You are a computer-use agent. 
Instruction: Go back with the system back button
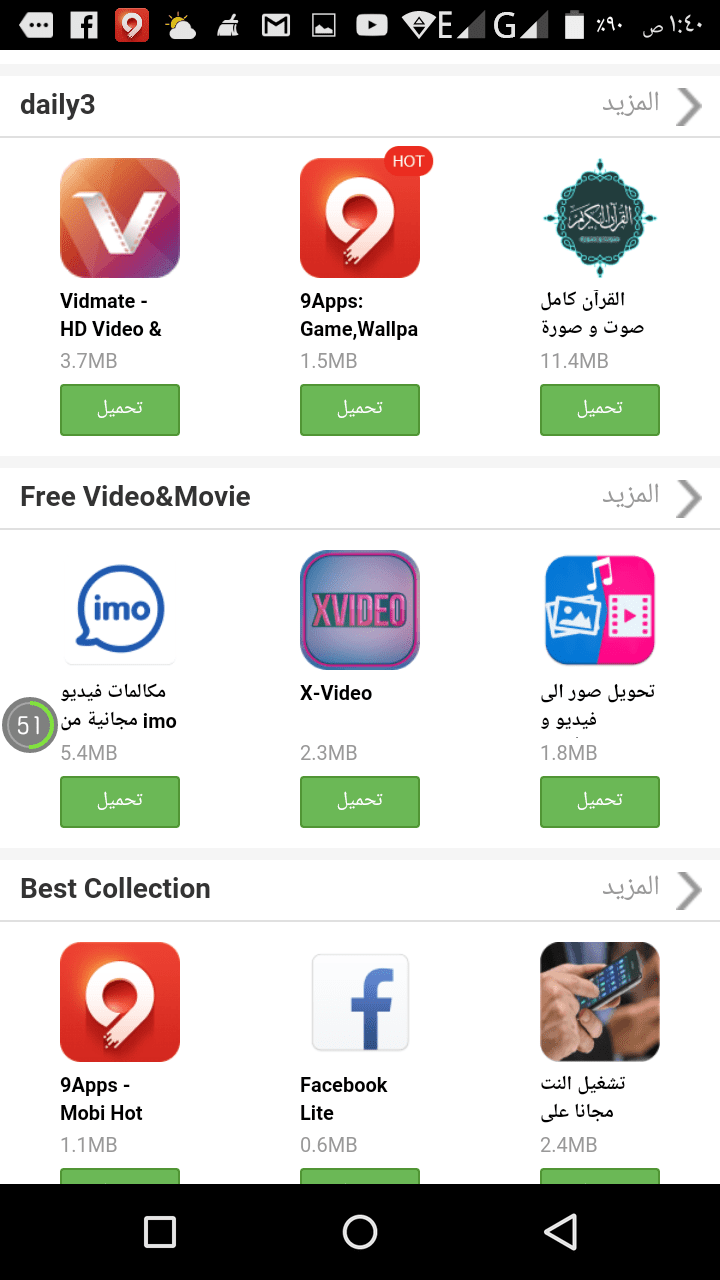560,1231
